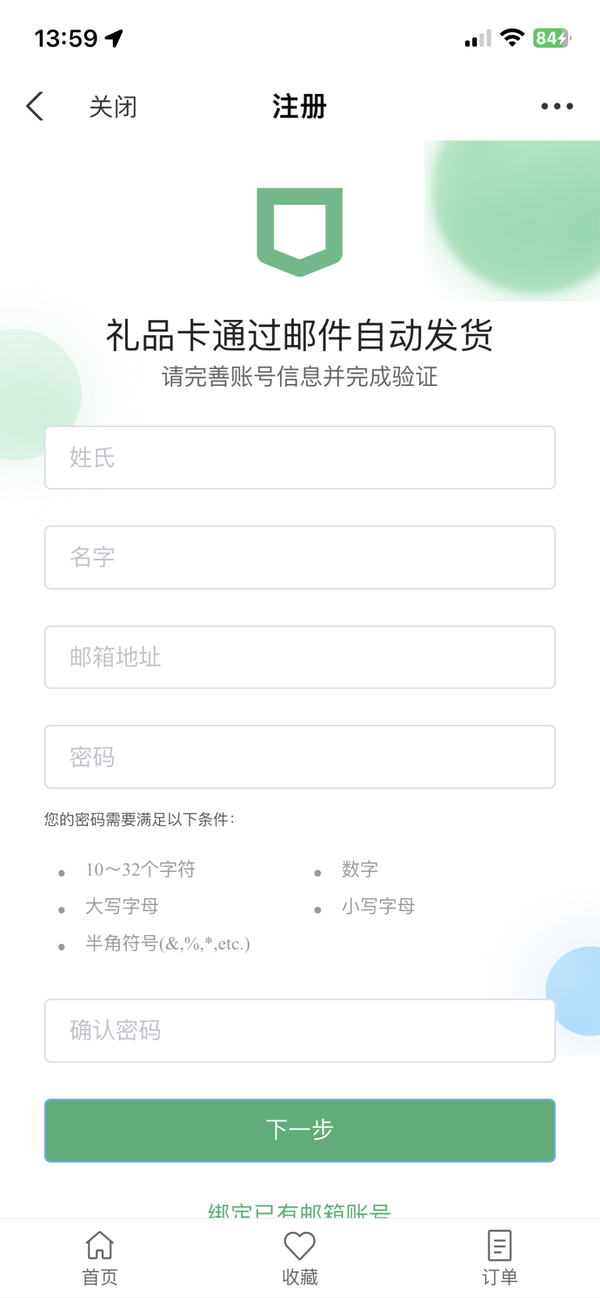Viewport: 600px width, 1298px height.
Task: Focus the 密码 field
Action: (x=300, y=757)
